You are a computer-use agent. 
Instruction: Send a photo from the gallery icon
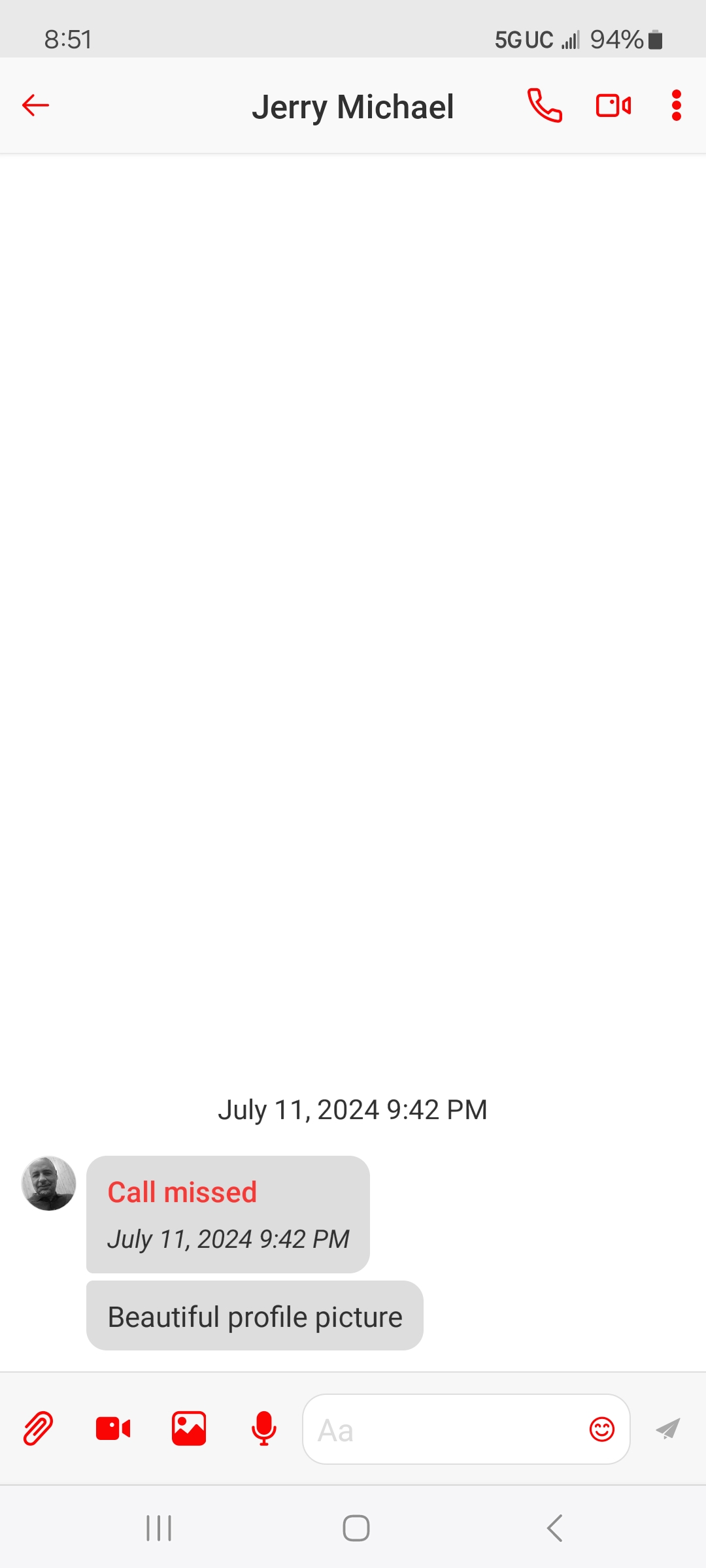coord(189,1428)
